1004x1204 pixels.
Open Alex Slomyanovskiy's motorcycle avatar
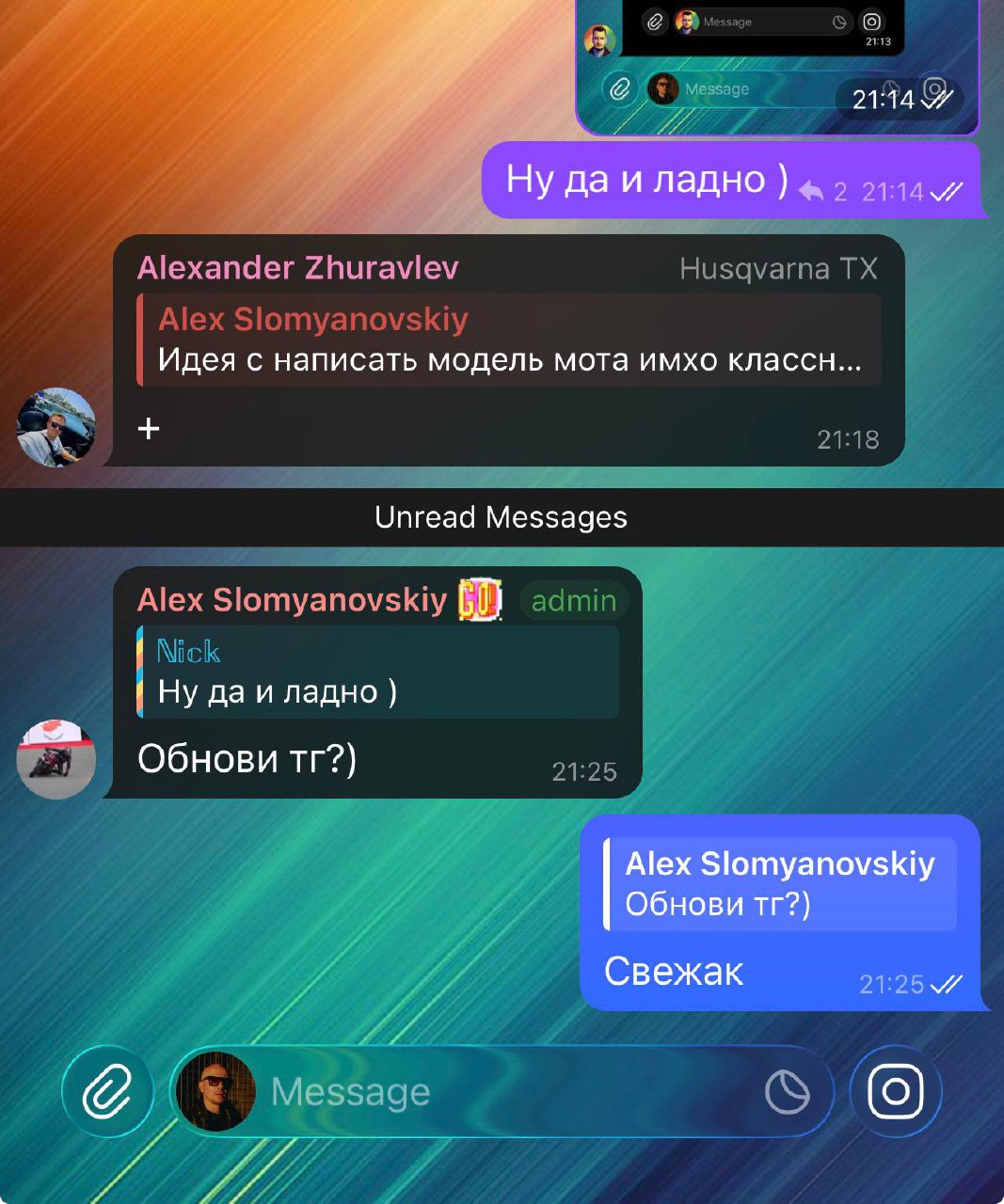[56, 760]
